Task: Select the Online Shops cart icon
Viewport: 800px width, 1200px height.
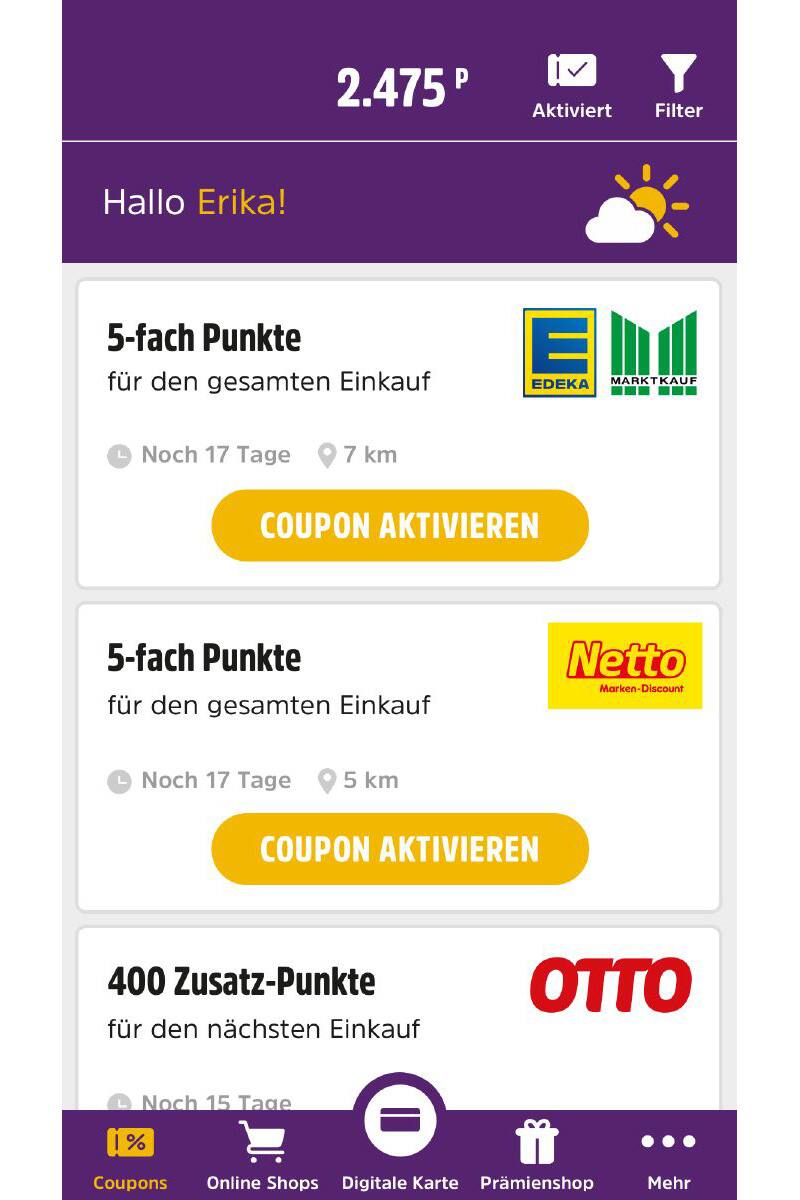Action: pyautogui.click(x=262, y=1140)
